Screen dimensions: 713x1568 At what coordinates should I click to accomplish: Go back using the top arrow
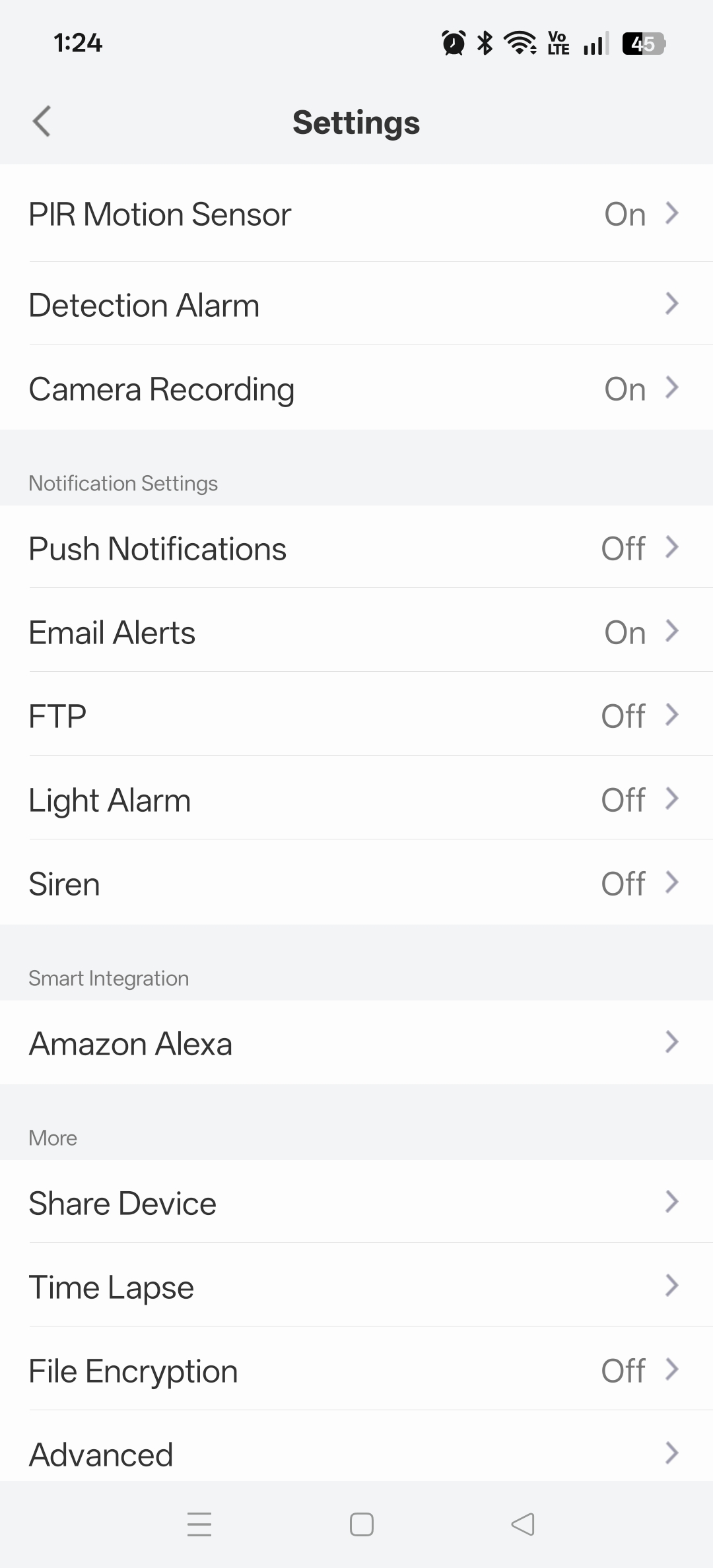point(42,122)
